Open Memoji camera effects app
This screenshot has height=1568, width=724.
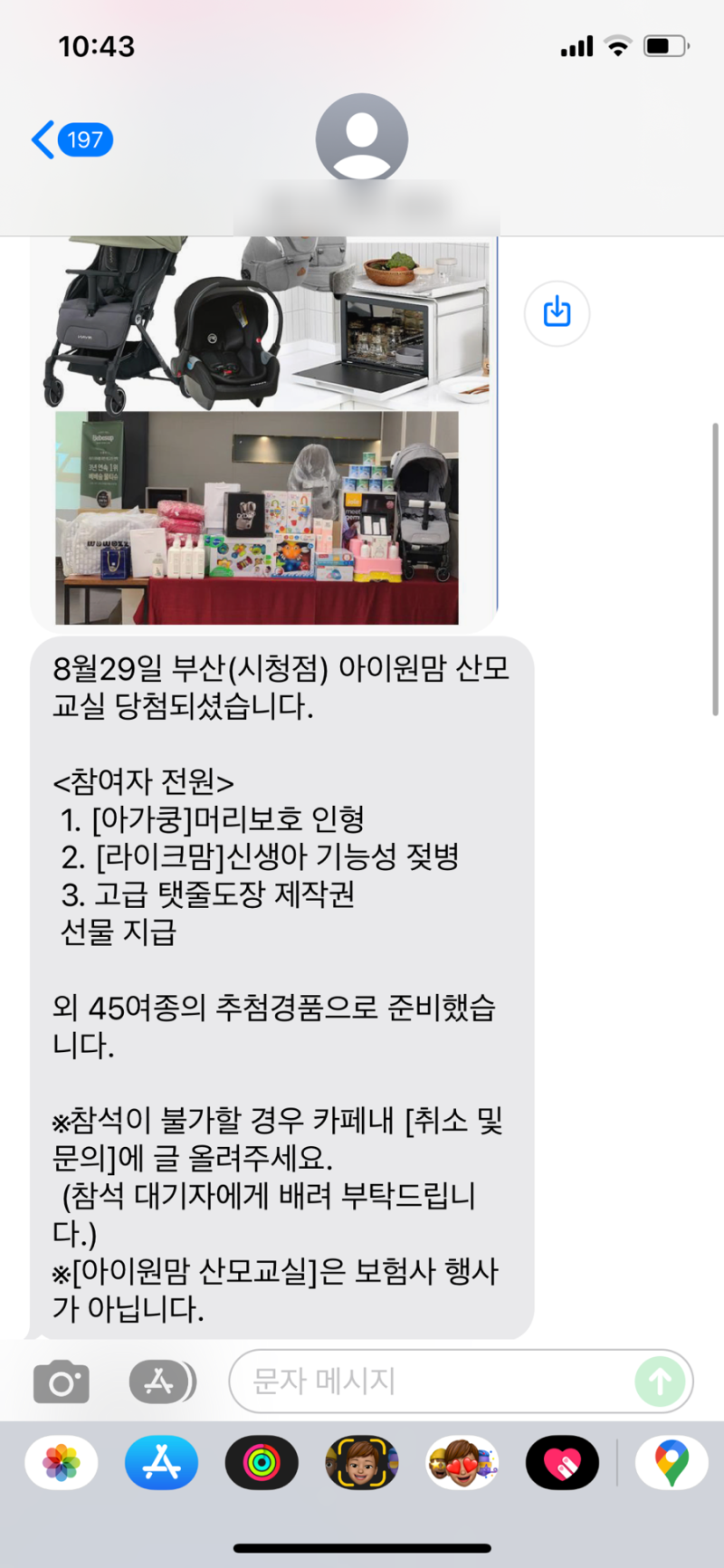pos(362,1462)
